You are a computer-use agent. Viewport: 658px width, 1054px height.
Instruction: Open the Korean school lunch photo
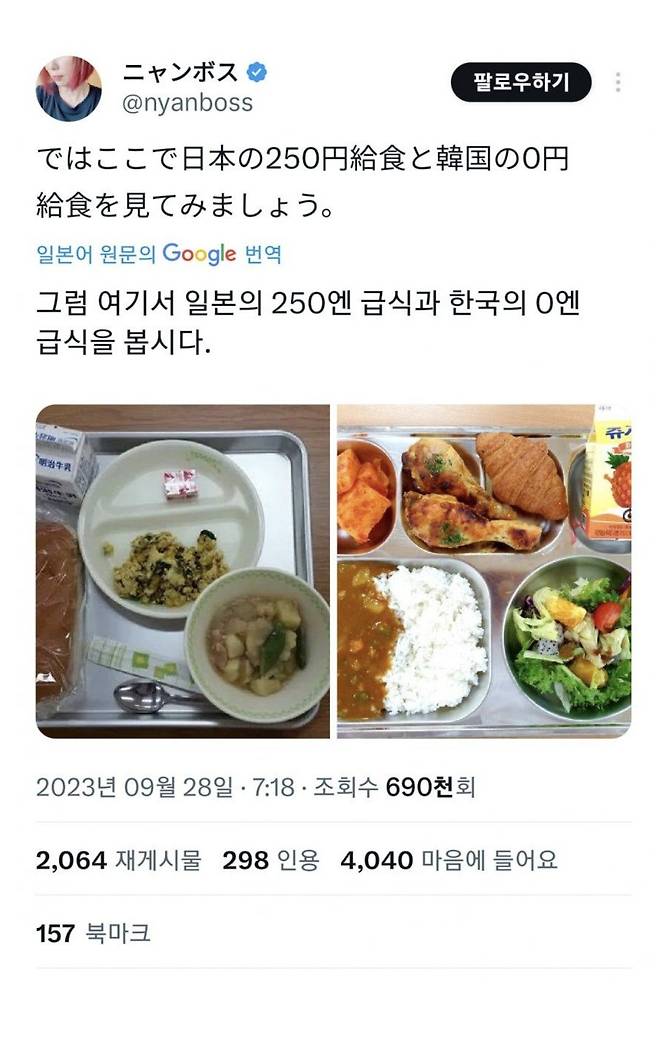coord(484,571)
